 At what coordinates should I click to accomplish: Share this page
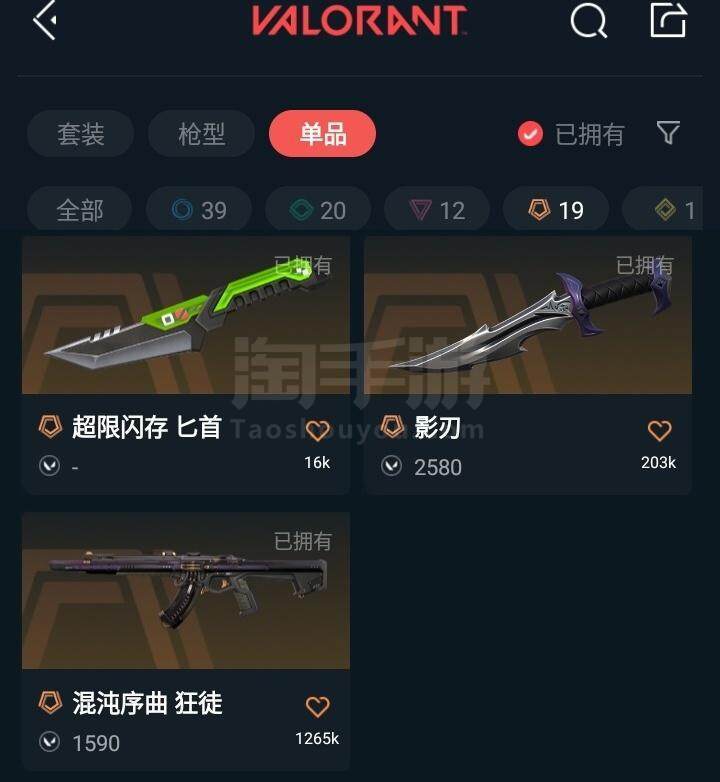pos(668,20)
